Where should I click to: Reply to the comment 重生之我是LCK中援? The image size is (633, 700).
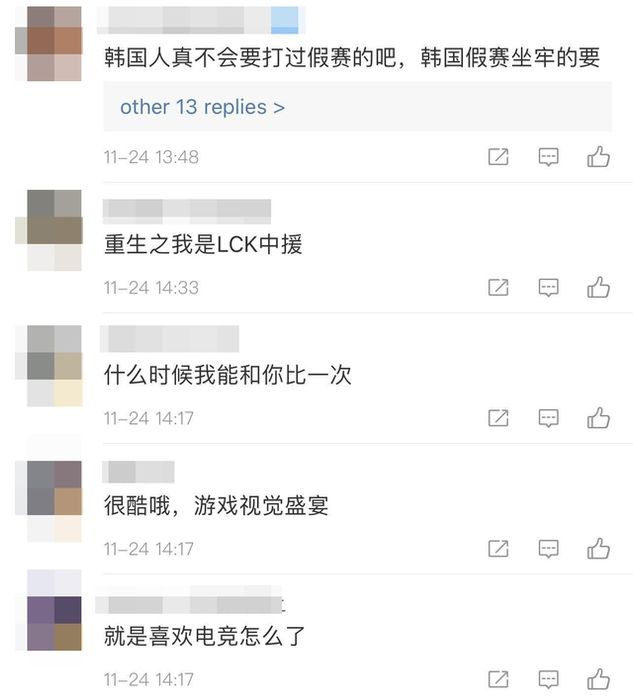tap(548, 288)
